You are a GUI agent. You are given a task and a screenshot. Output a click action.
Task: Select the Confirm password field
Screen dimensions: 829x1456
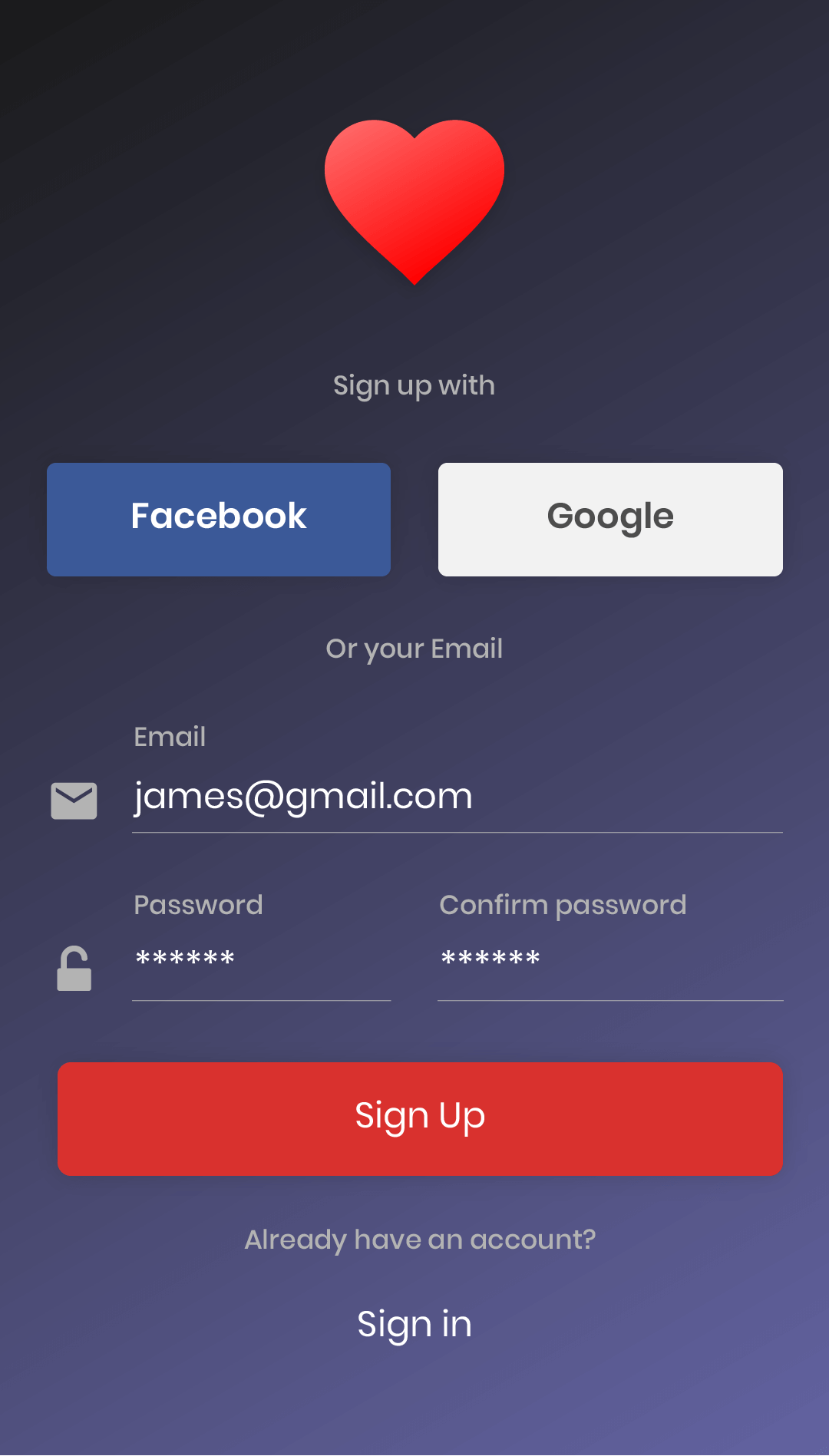pyautogui.click(x=610, y=959)
